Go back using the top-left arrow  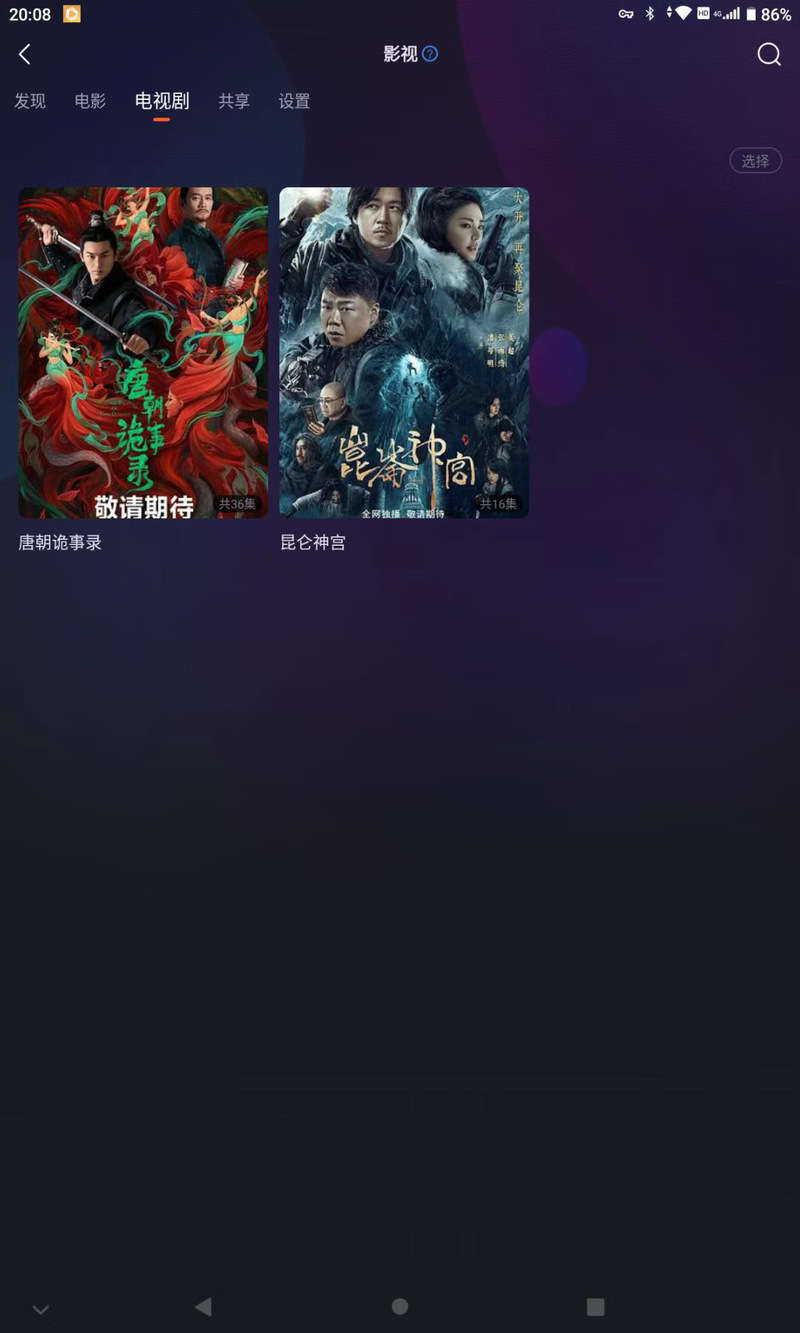(x=25, y=54)
